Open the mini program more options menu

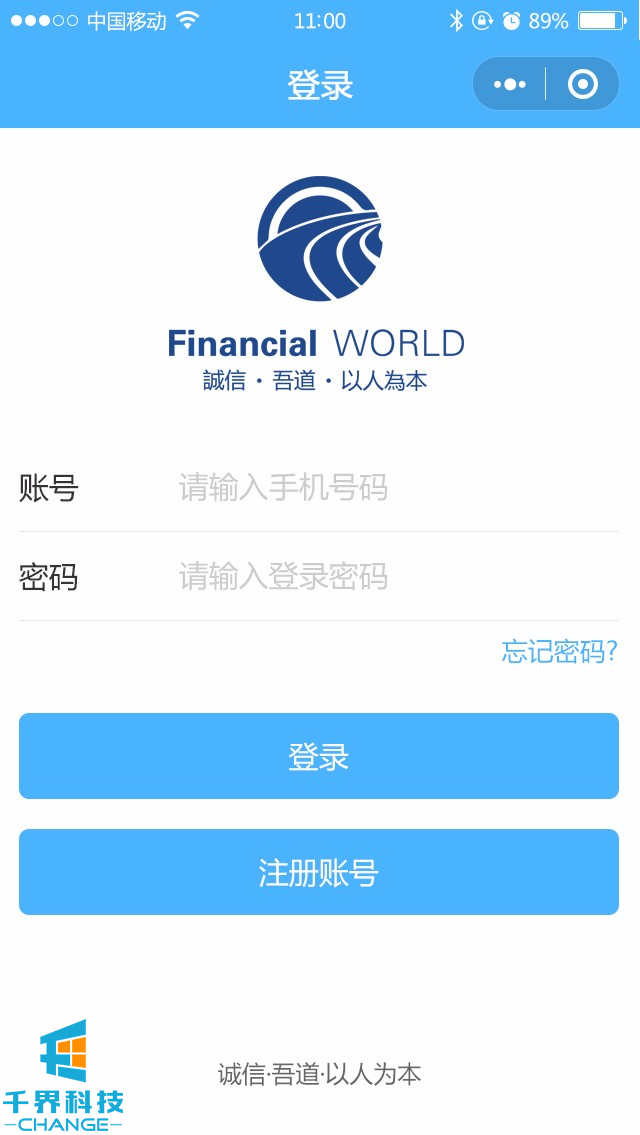[x=510, y=84]
